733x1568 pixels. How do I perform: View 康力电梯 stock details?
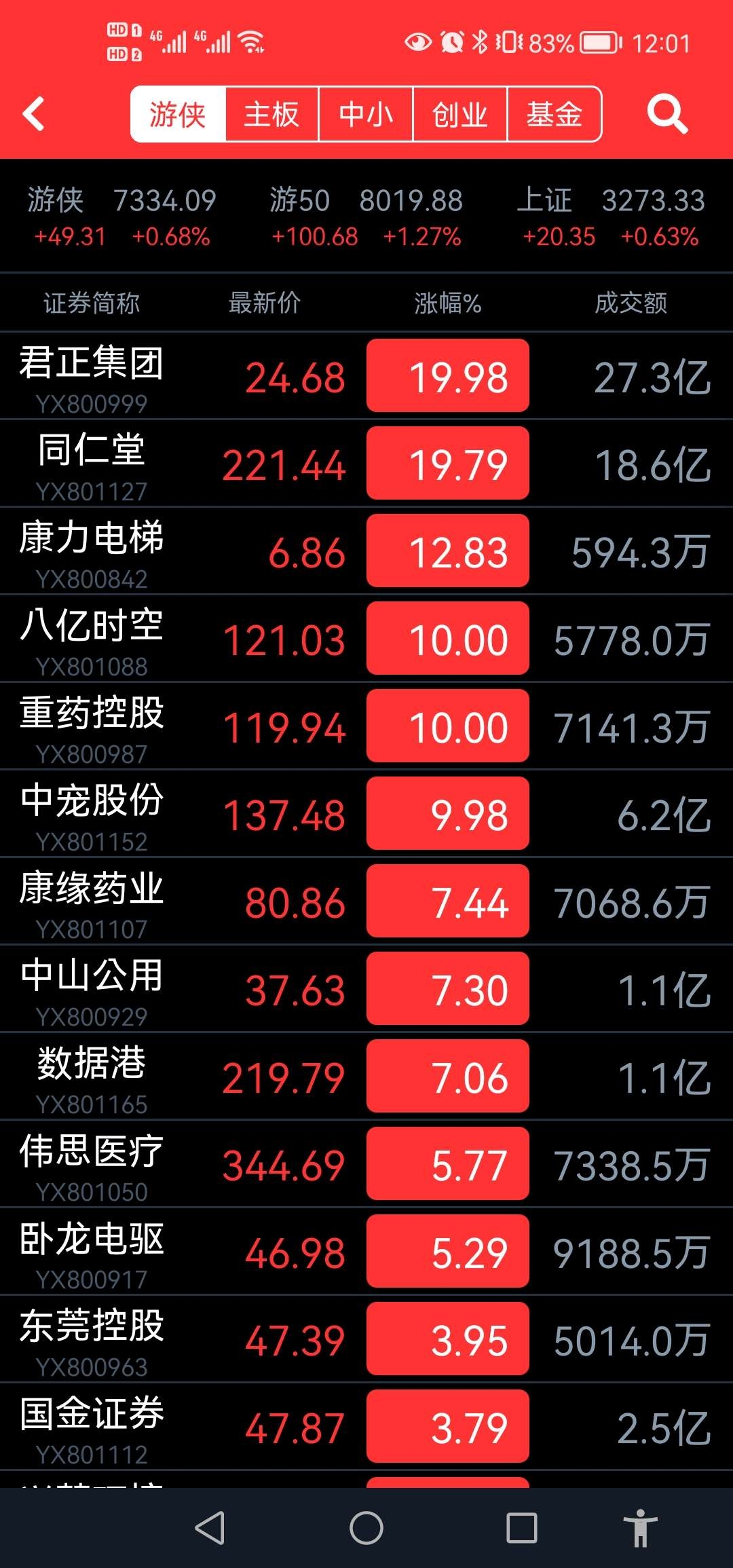(366, 551)
